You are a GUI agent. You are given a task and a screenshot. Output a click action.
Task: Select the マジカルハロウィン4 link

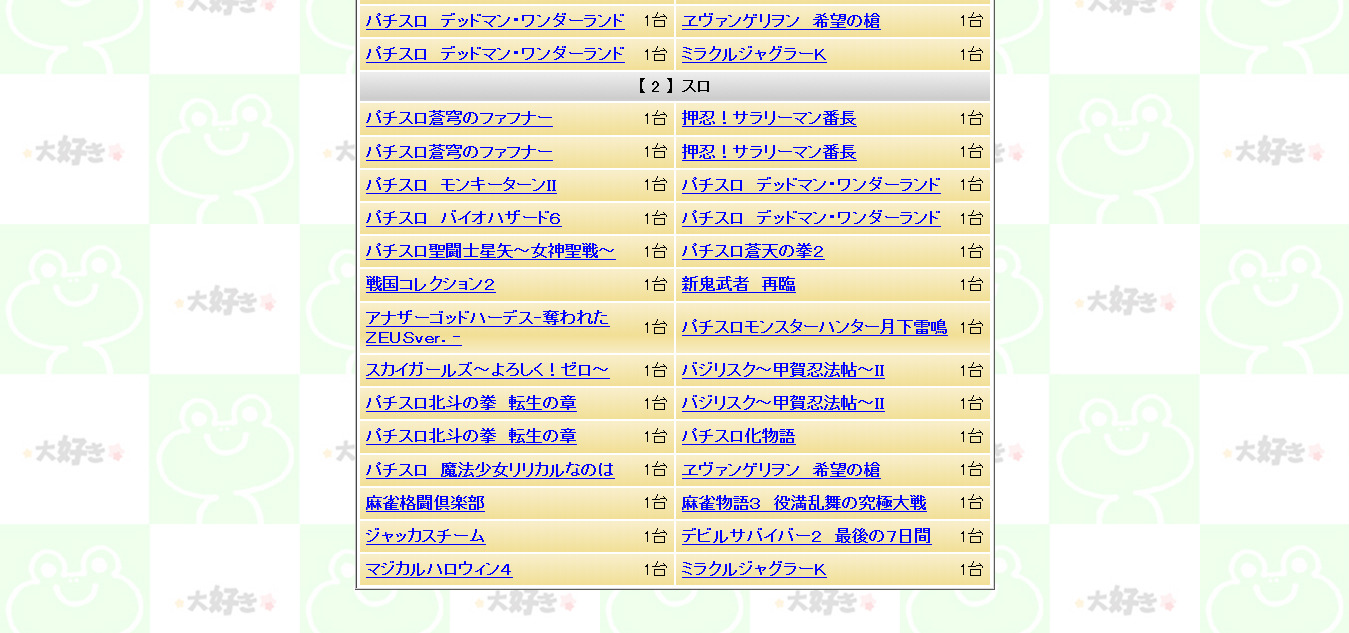point(439,569)
